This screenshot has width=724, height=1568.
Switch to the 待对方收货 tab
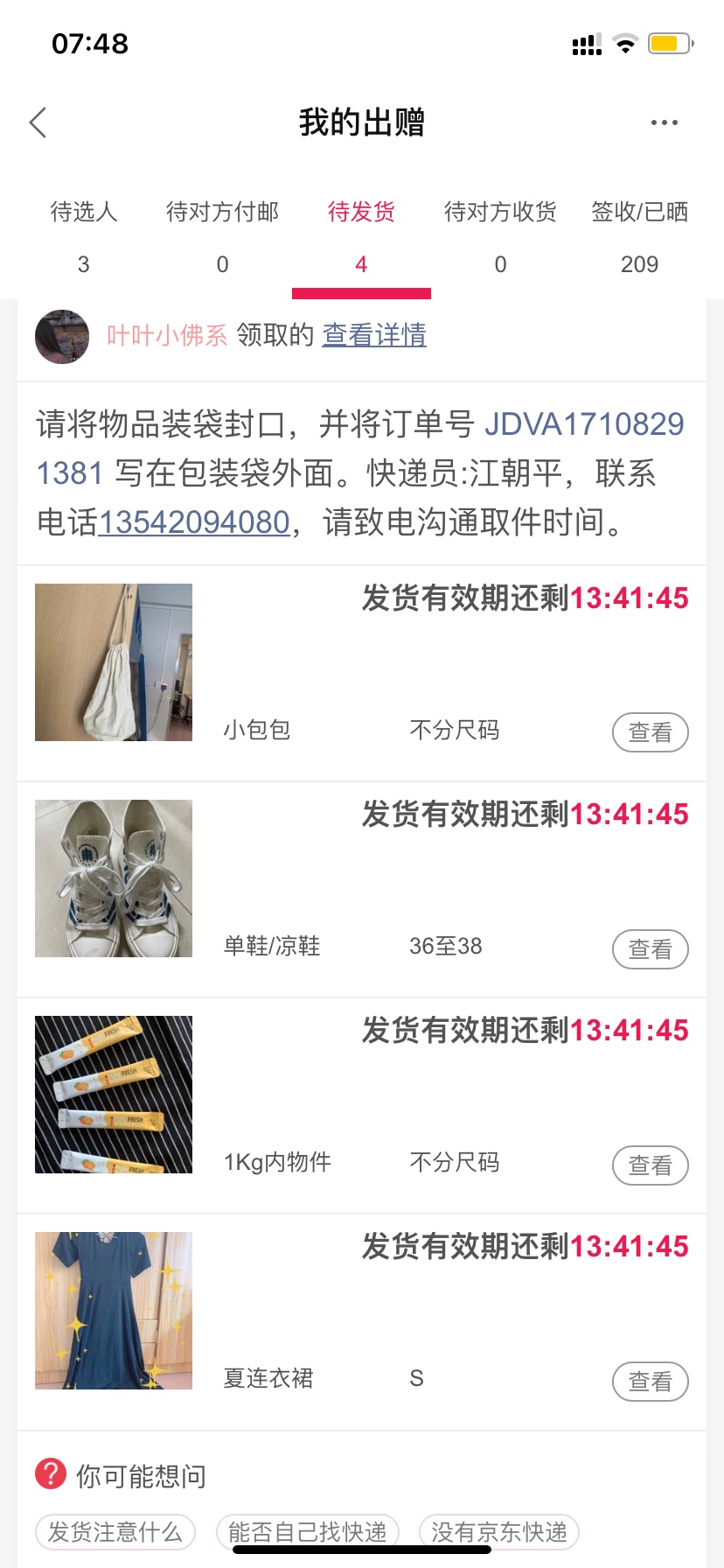[500, 237]
